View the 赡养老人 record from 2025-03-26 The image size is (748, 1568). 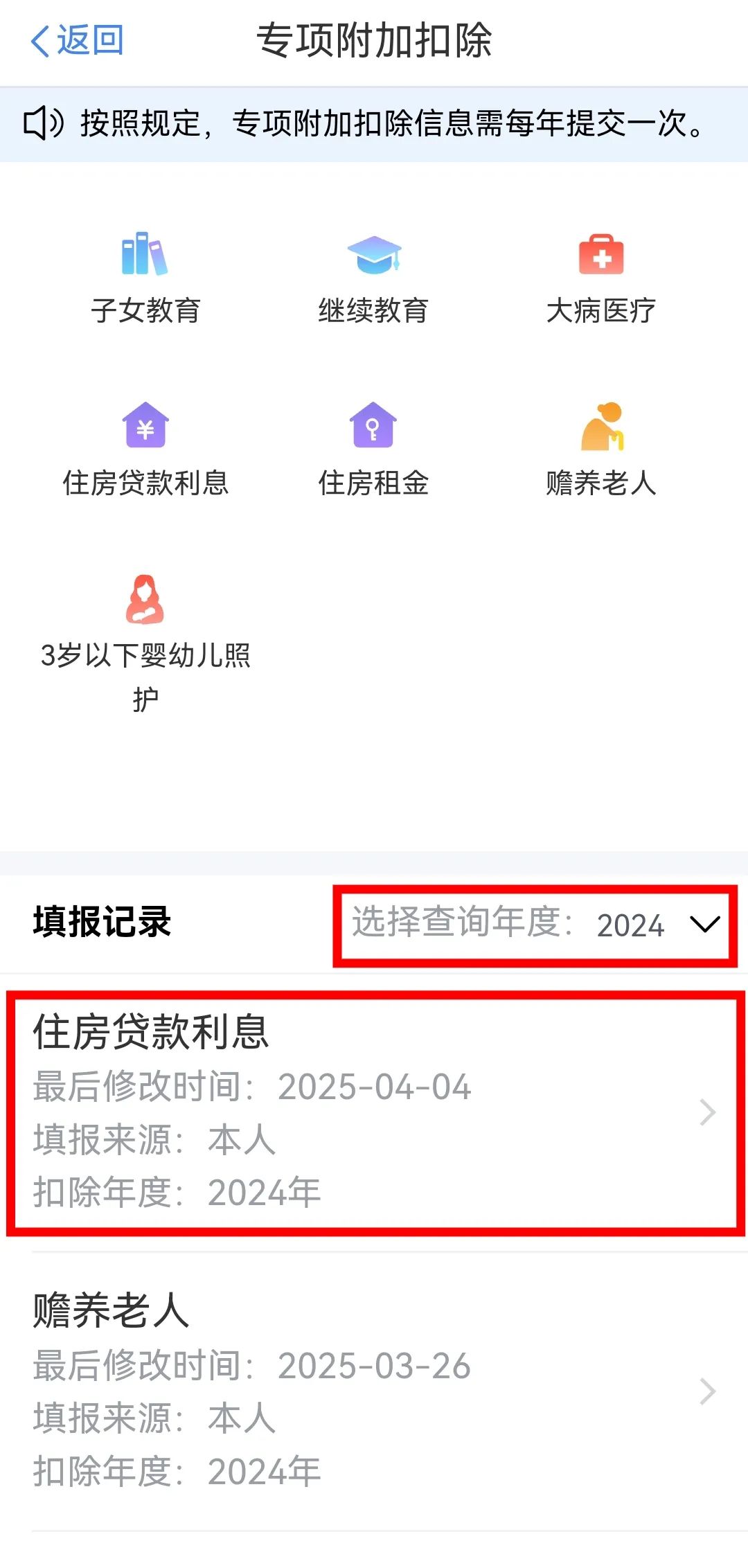(374, 1391)
